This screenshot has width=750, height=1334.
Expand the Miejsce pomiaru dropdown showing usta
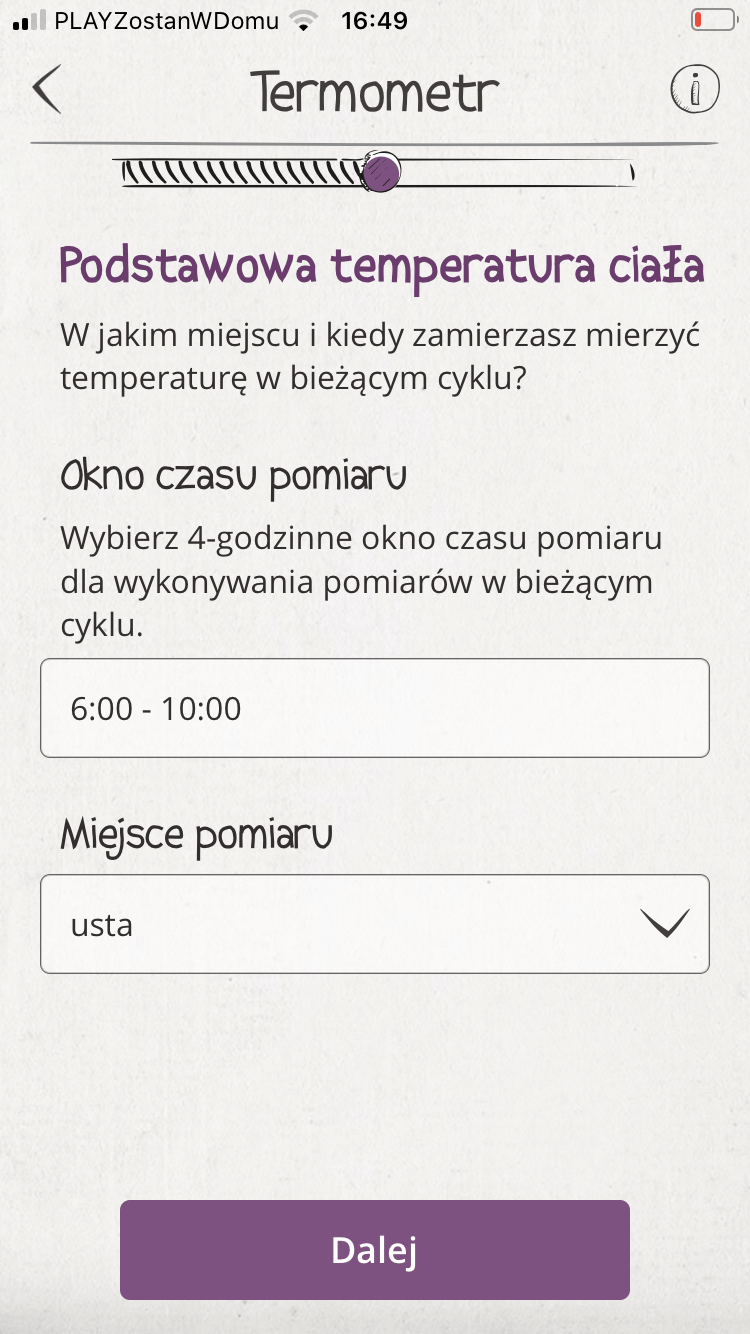pyautogui.click(x=375, y=924)
